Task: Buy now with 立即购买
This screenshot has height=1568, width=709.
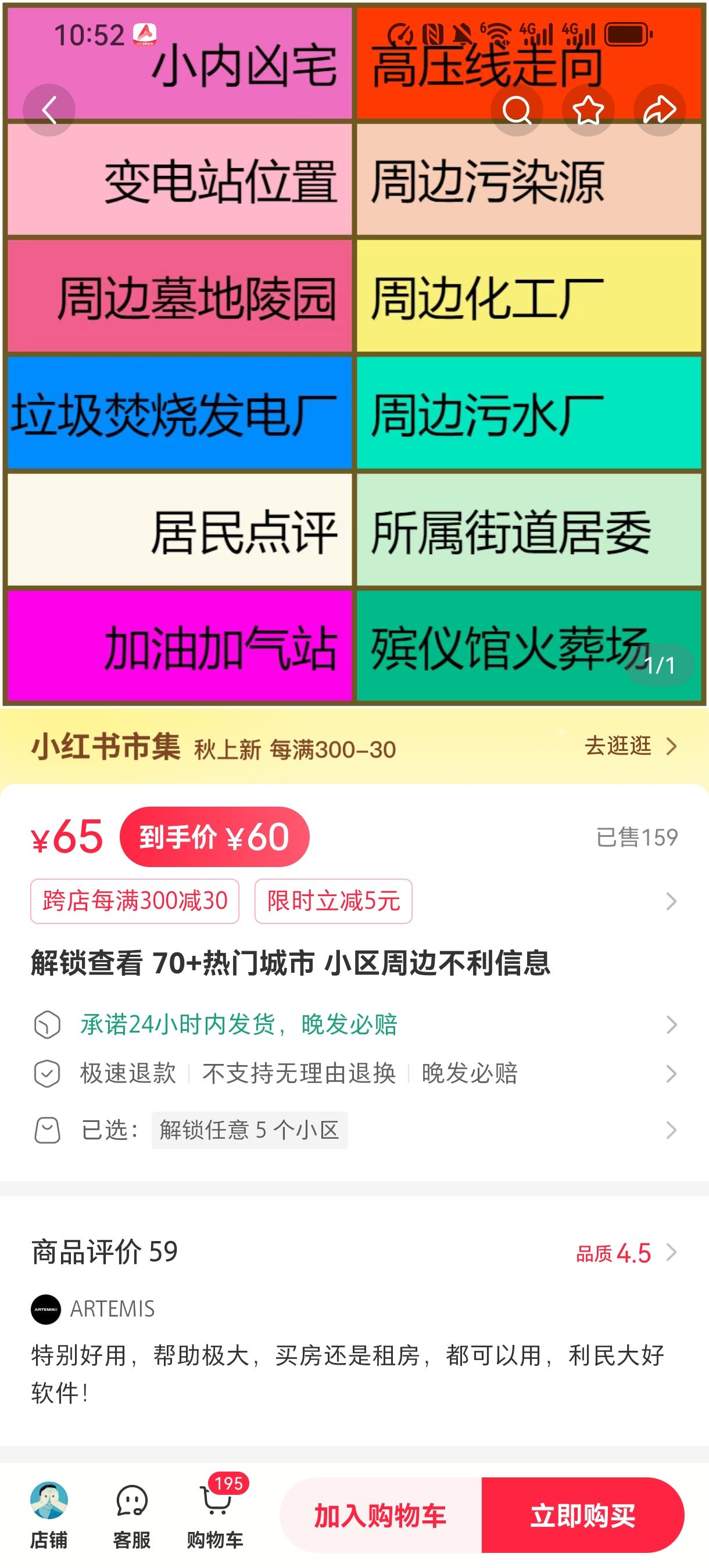Action: pyautogui.click(x=583, y=1515)
